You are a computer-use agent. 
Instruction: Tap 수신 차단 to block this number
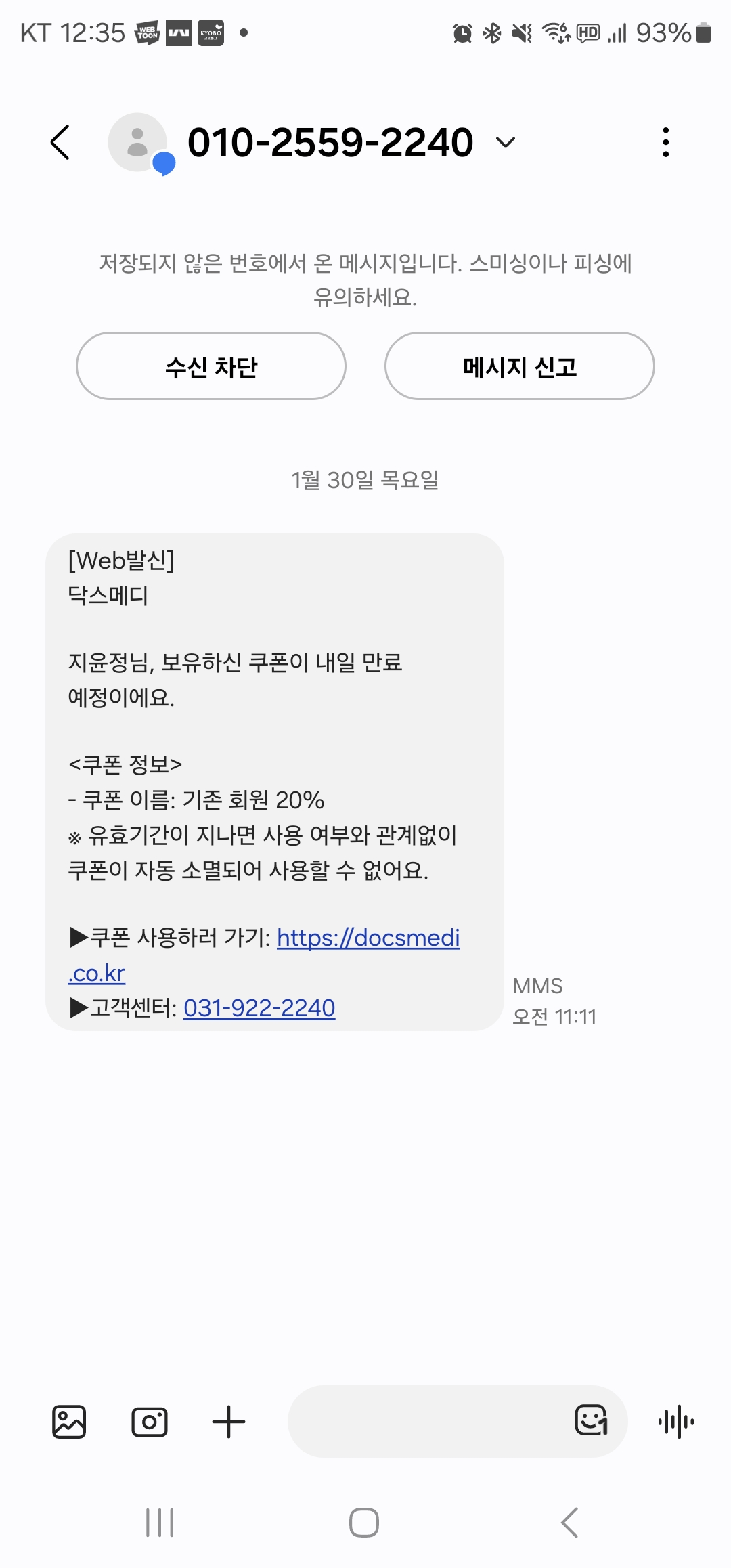[x=211, y=366]
